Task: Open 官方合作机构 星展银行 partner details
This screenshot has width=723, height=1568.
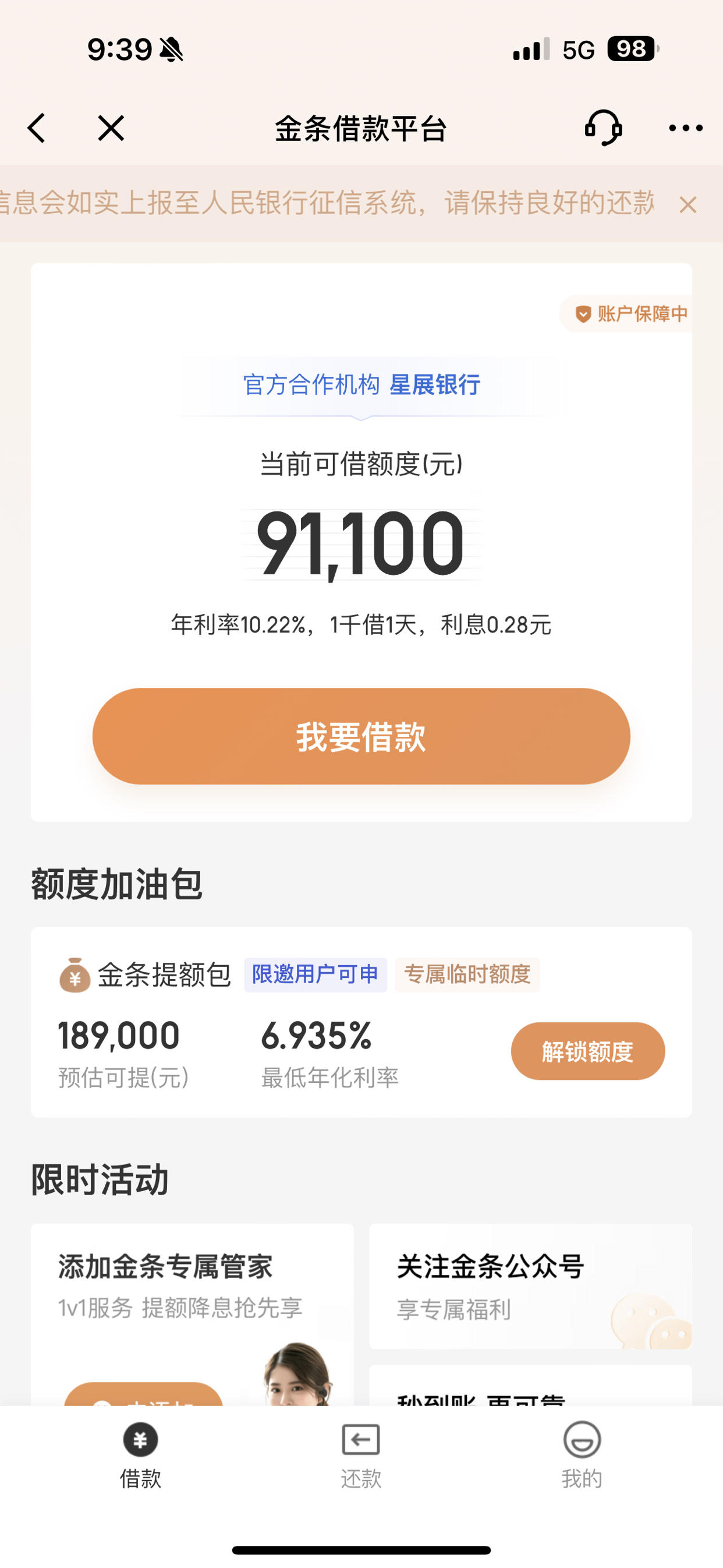Action: [361, 384]
